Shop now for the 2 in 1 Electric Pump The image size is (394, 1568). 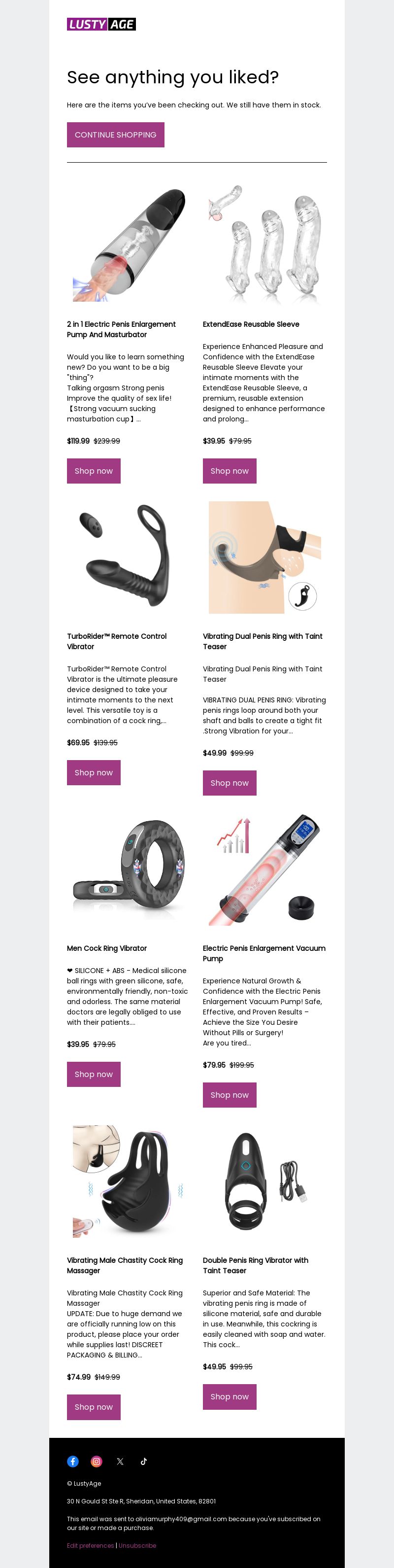click(x=94, y=471)
